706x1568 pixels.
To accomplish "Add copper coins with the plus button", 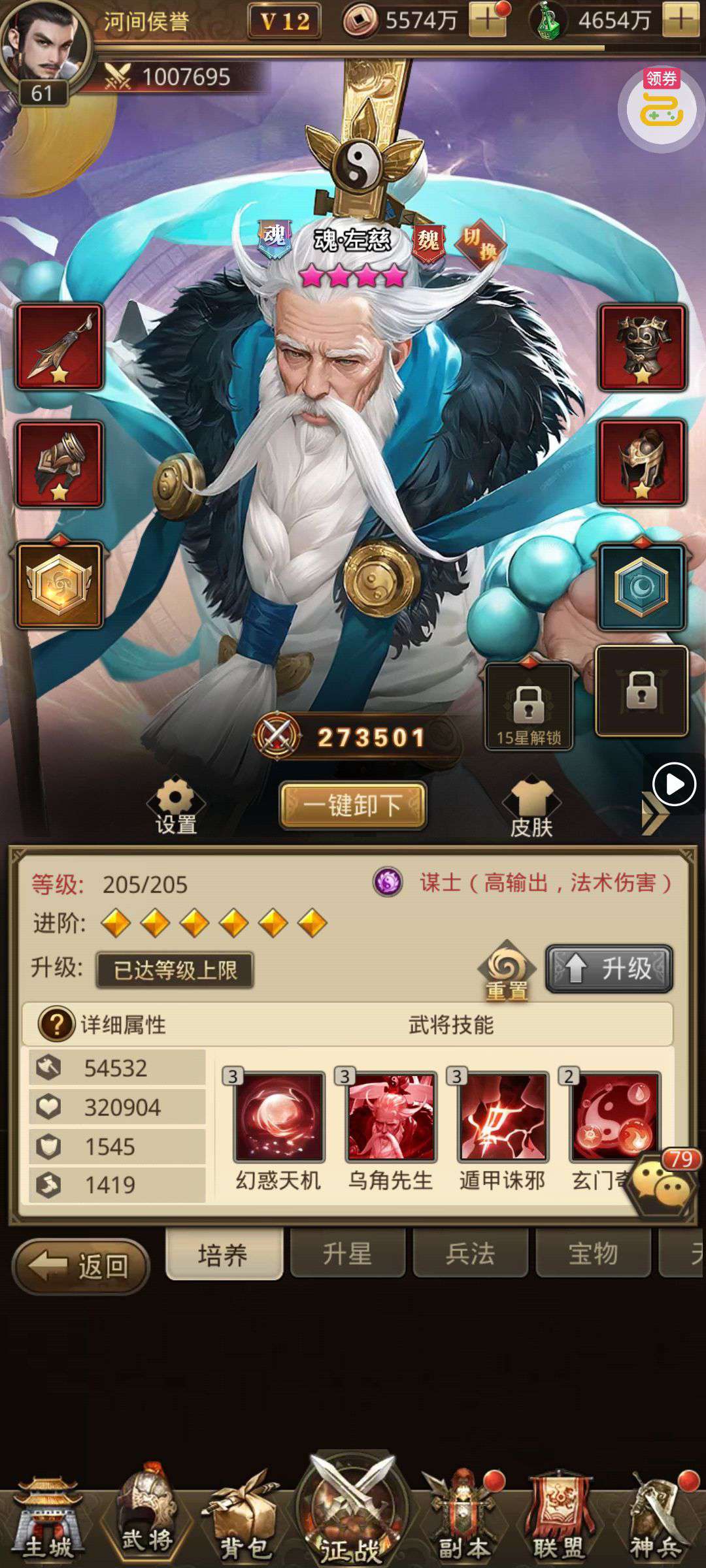I will pos(486,21).
